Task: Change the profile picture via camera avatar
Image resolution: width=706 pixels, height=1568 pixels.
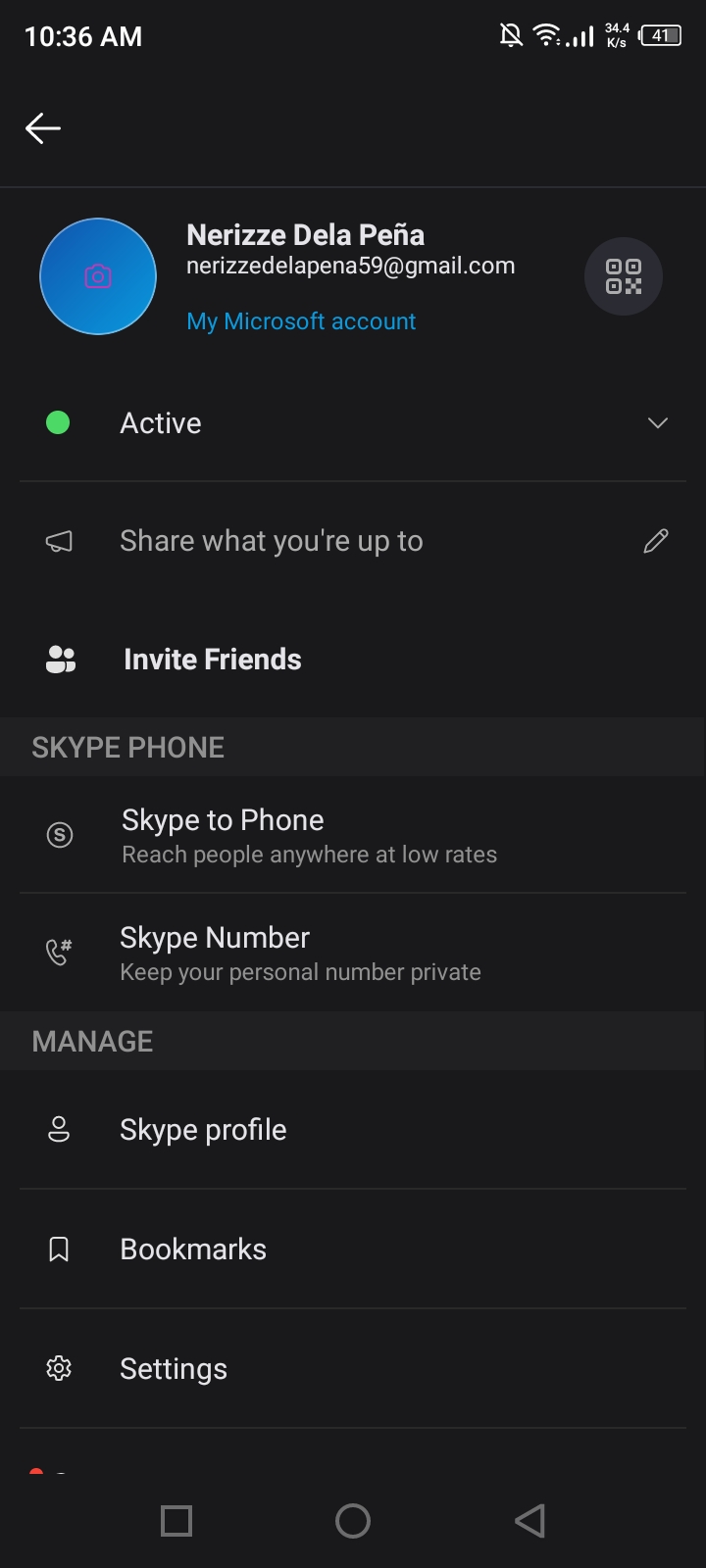Action: click(98, 276)
